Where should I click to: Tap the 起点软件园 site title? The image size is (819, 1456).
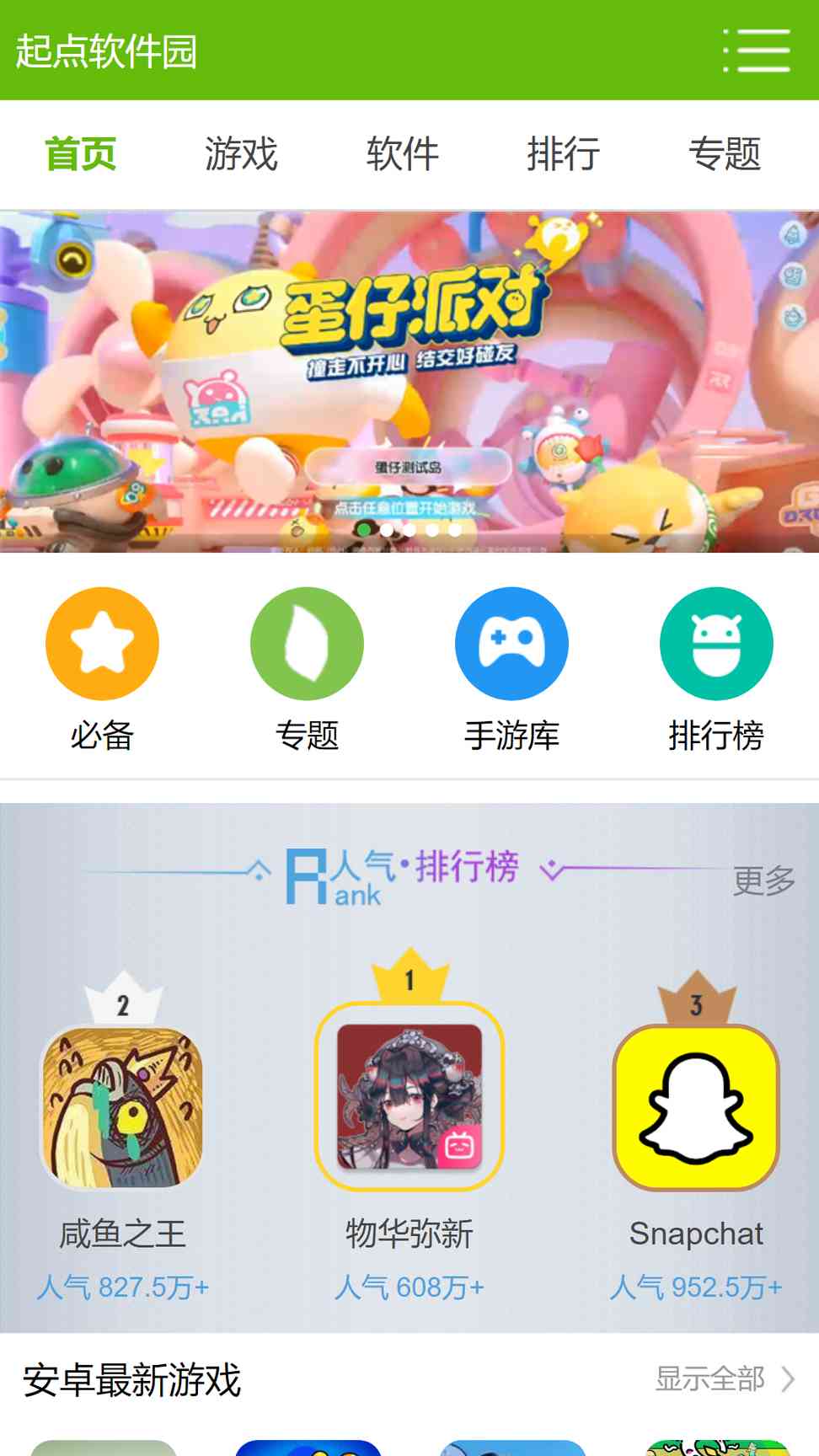coord(106,51)
